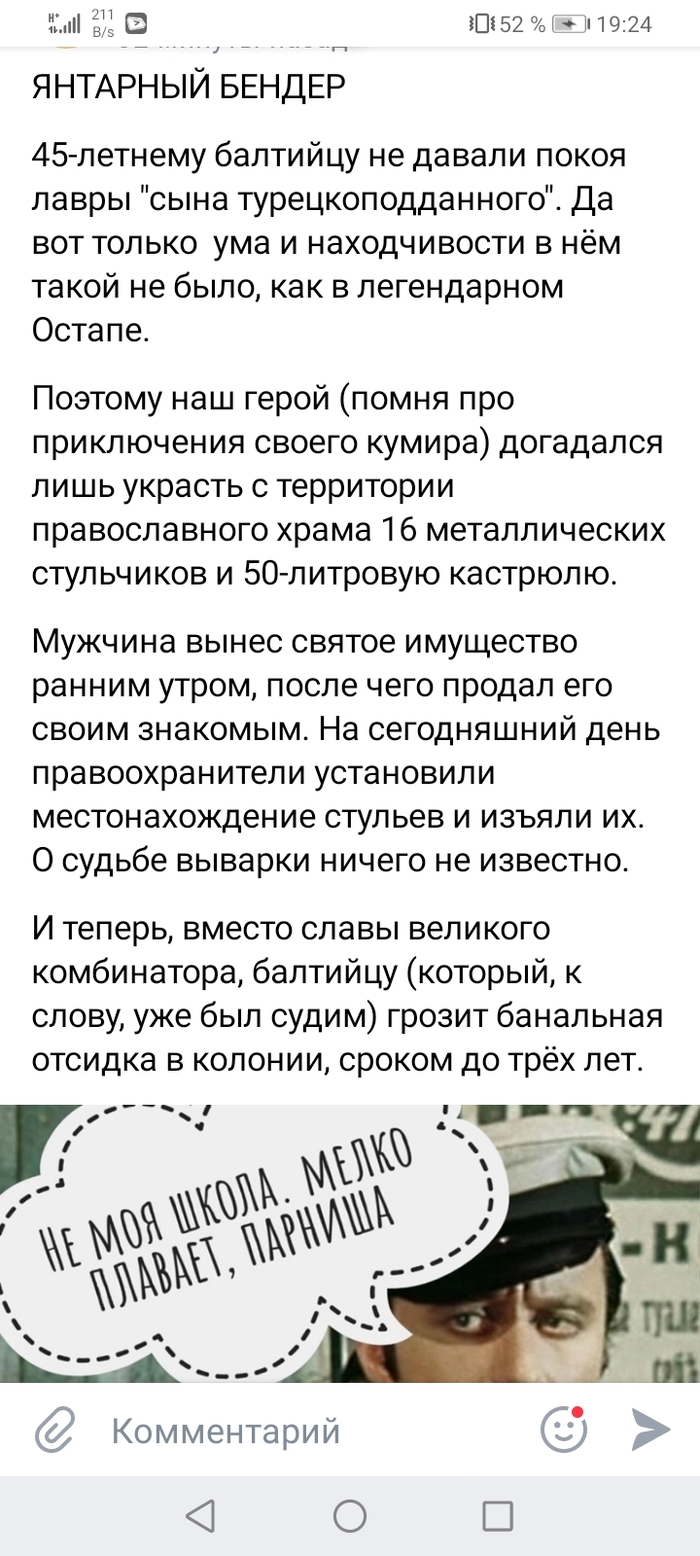Tap the system home circle button
The height and width of the screenshot is (1556, 700).
coord(350,1516)
